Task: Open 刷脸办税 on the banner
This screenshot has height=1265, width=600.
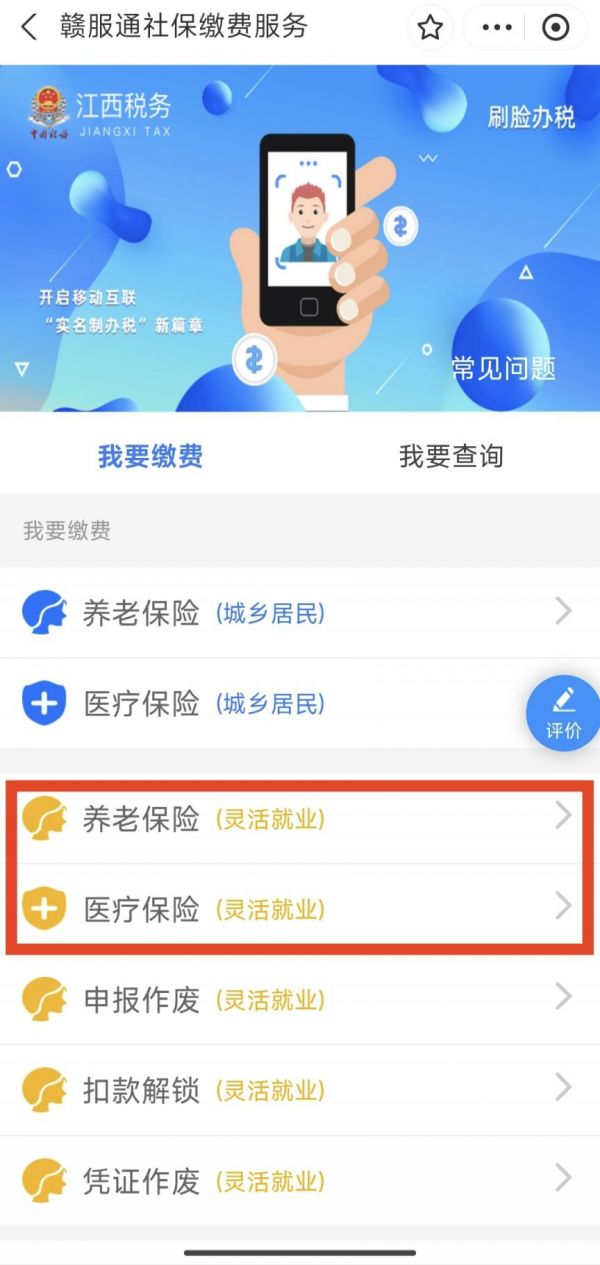Action: point(531,117)
